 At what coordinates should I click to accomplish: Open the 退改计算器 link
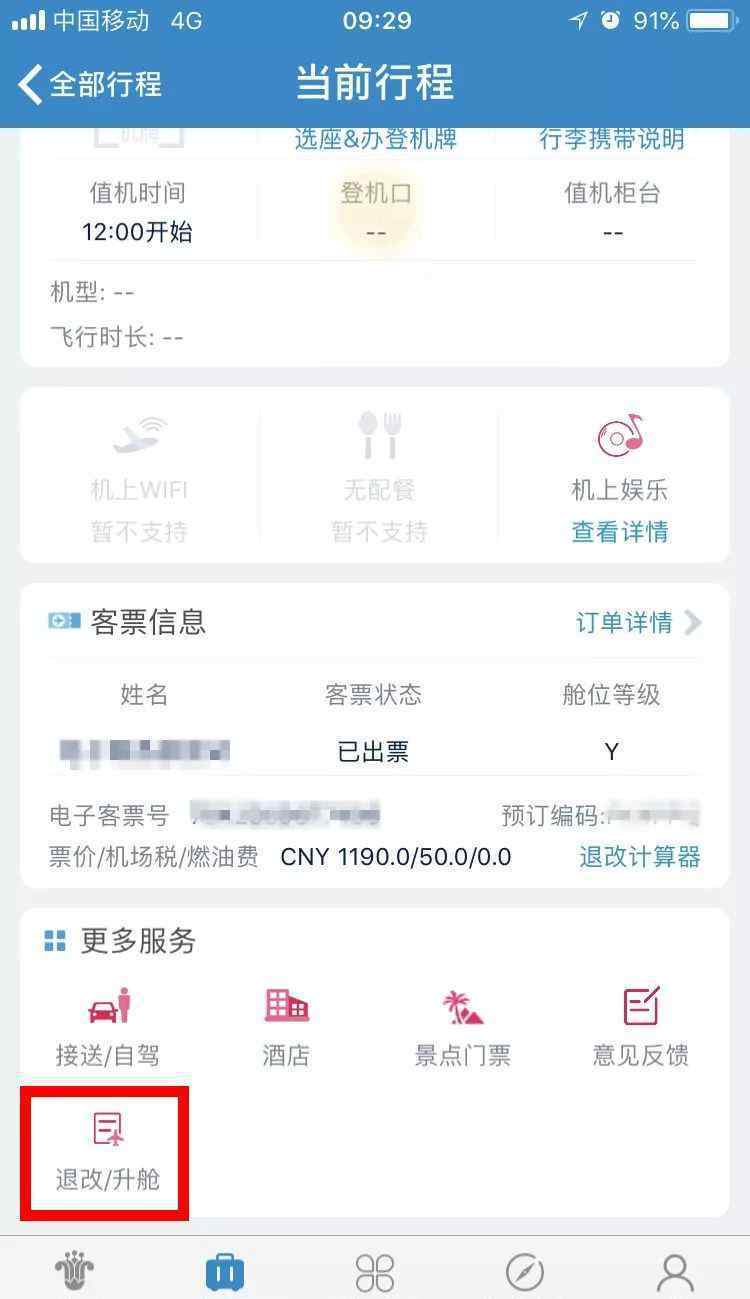(640, 857)
